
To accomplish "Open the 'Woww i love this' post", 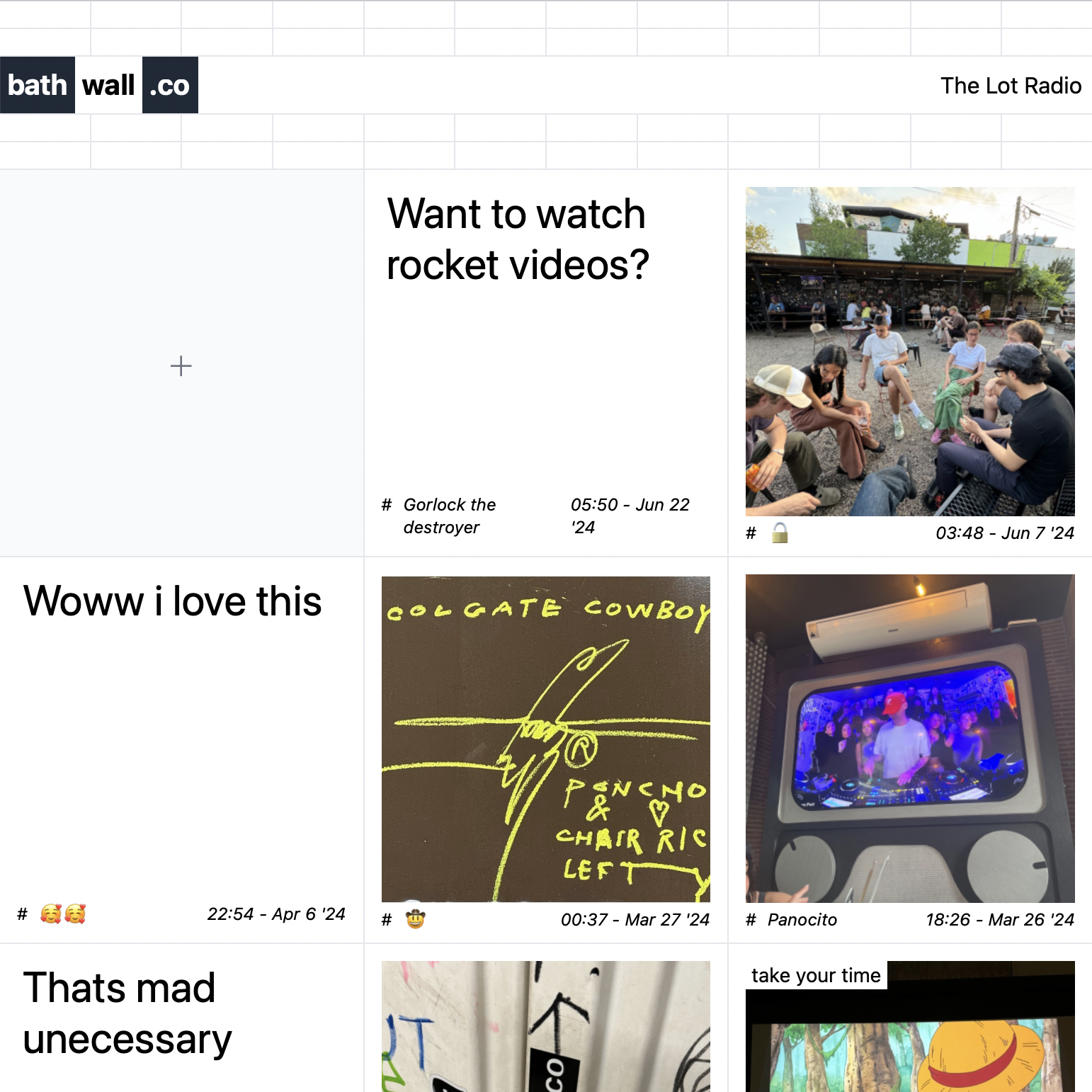I will [x=173, y=602].
